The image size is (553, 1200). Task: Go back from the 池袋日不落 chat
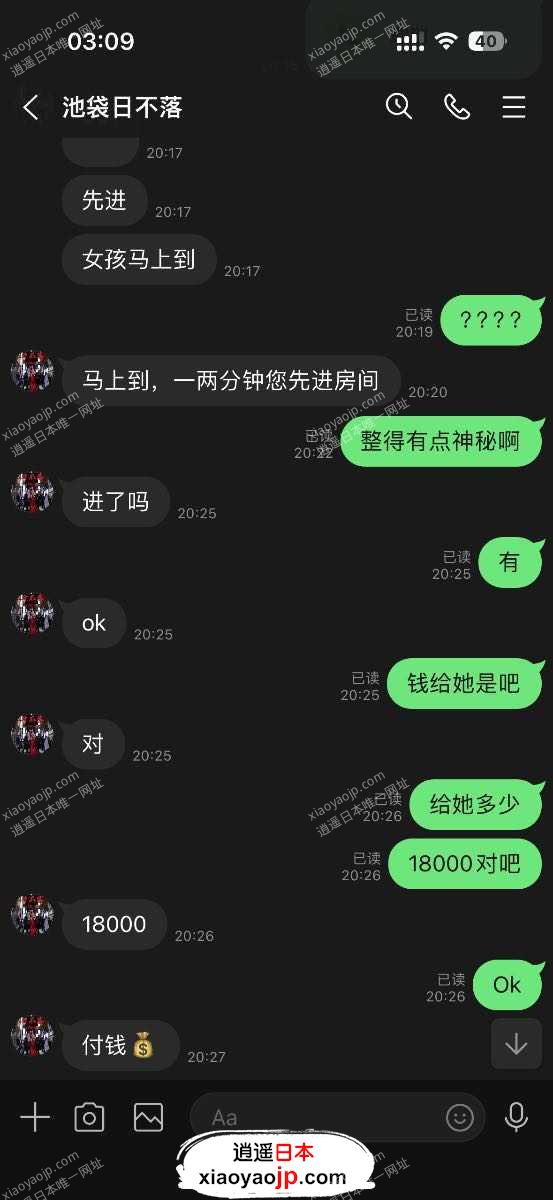[x=31, y=107]
